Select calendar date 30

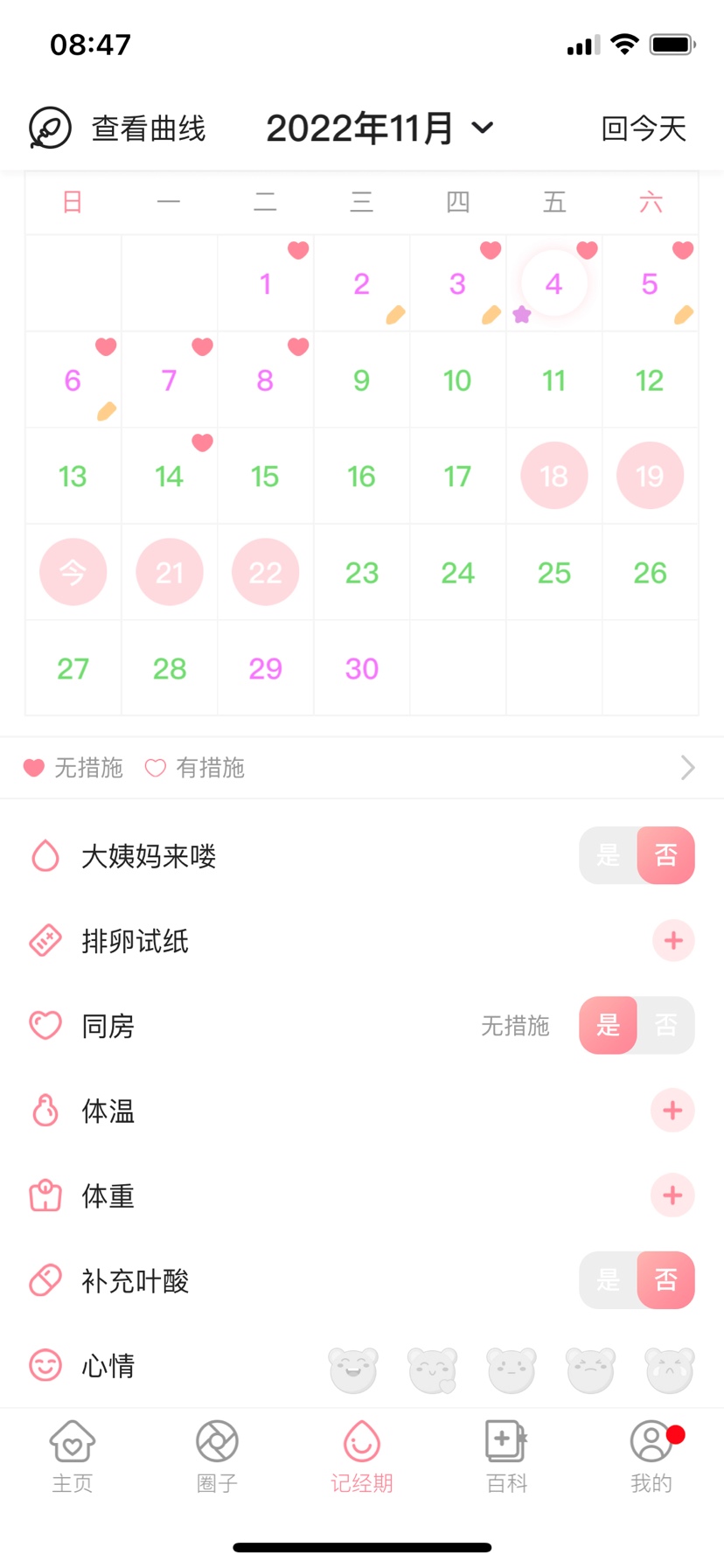(x=361, y=669)
